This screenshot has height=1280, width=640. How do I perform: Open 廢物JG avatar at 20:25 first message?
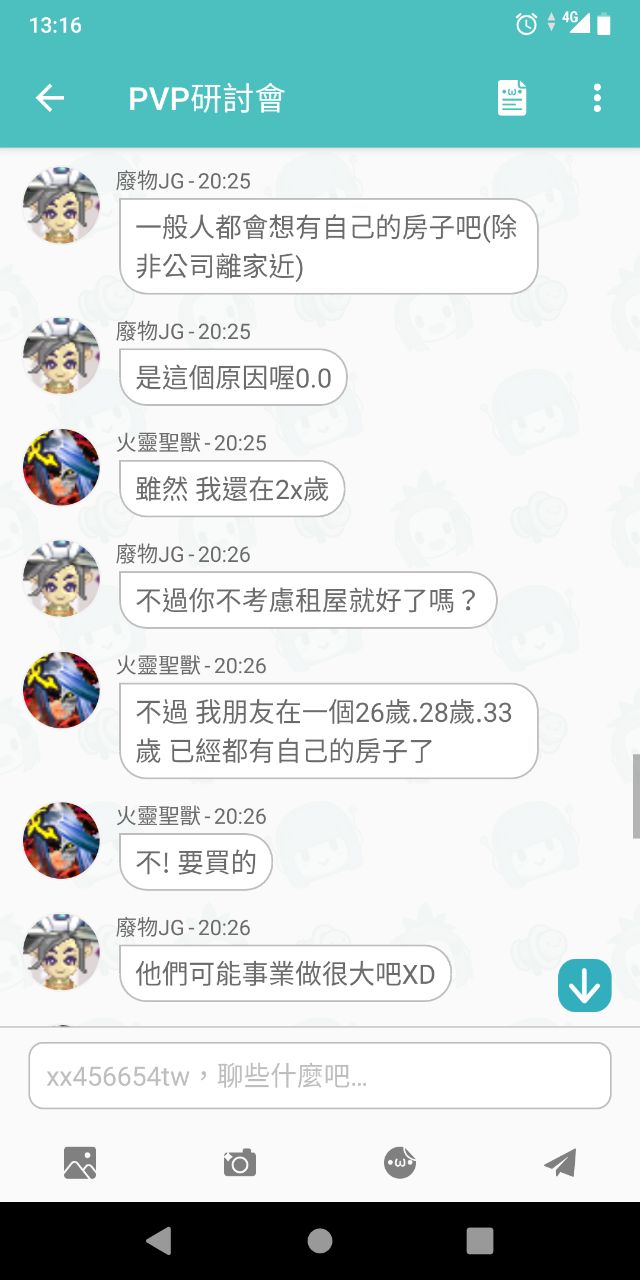click(x=61, y=206)
